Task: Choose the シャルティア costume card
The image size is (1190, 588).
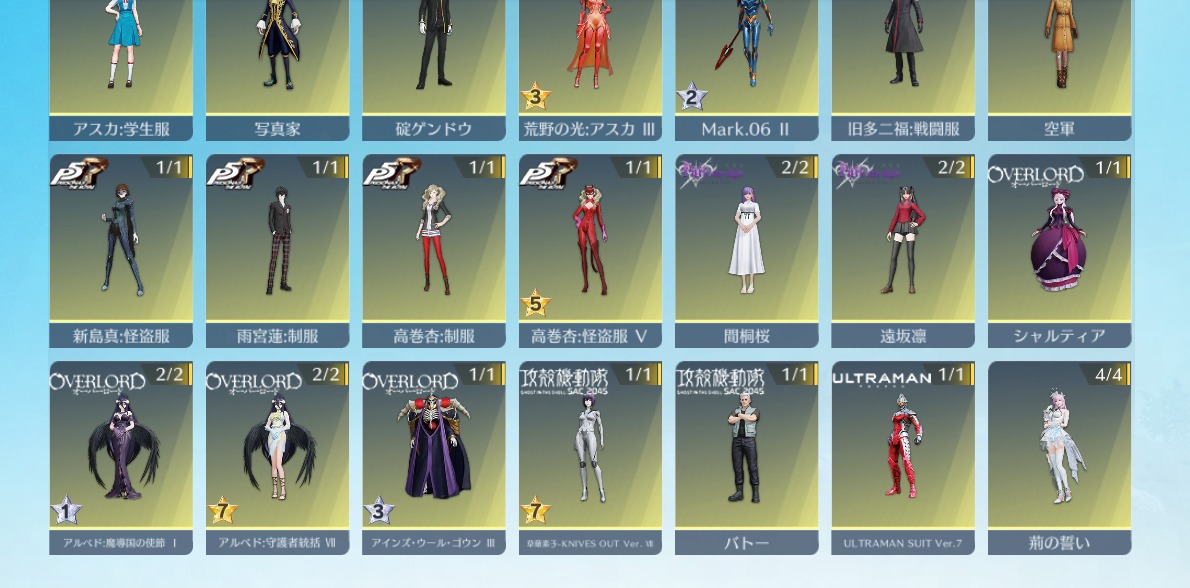Action: click(1059, 250)
